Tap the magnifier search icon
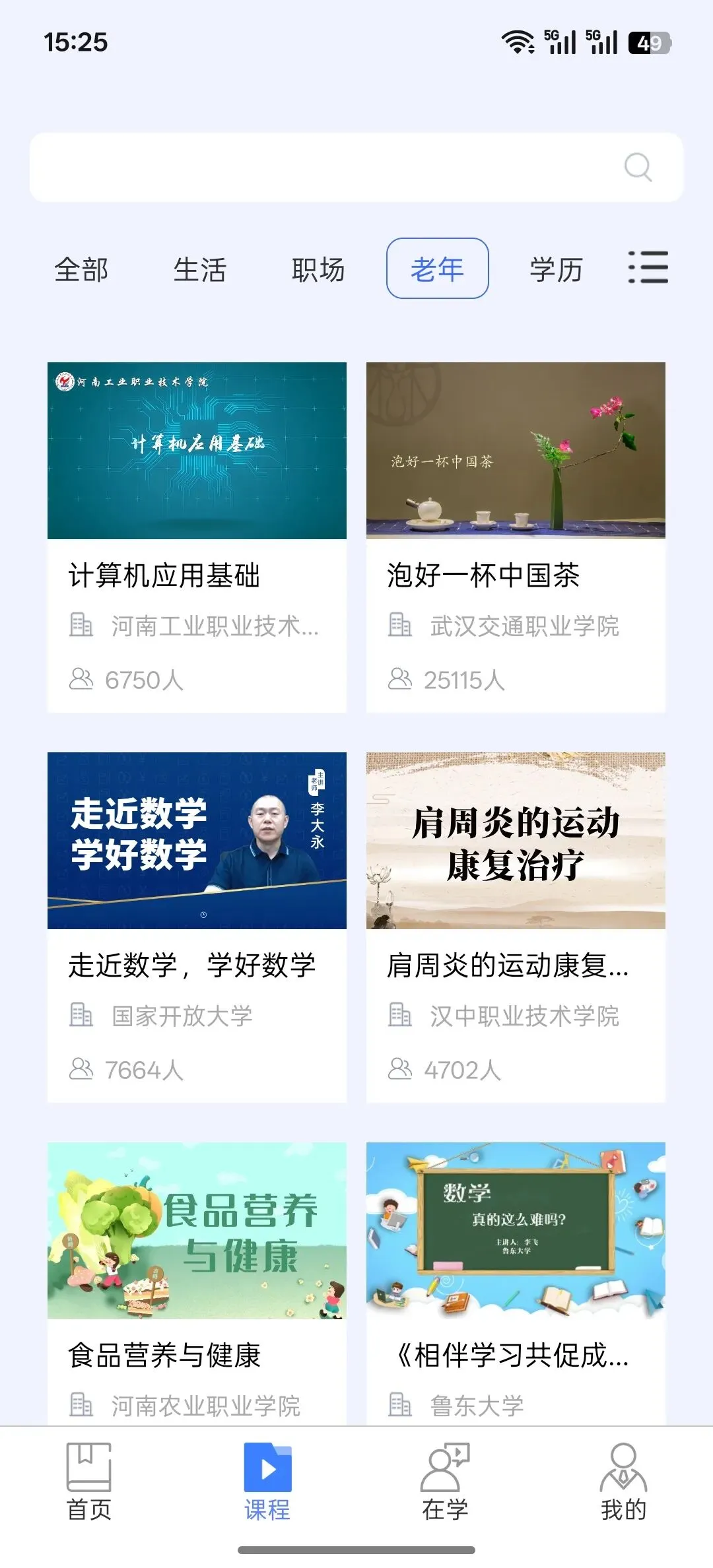 click(638, 168)
